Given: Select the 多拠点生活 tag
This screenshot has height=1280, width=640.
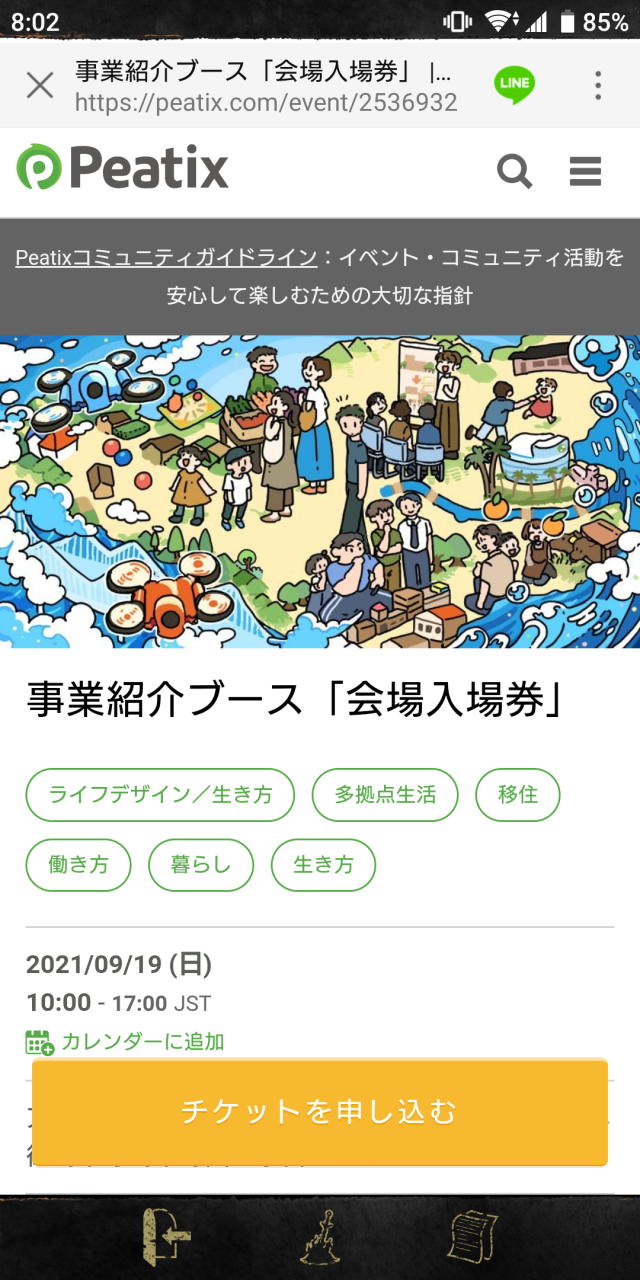Looking at the screenshot, I should (385, 795).
